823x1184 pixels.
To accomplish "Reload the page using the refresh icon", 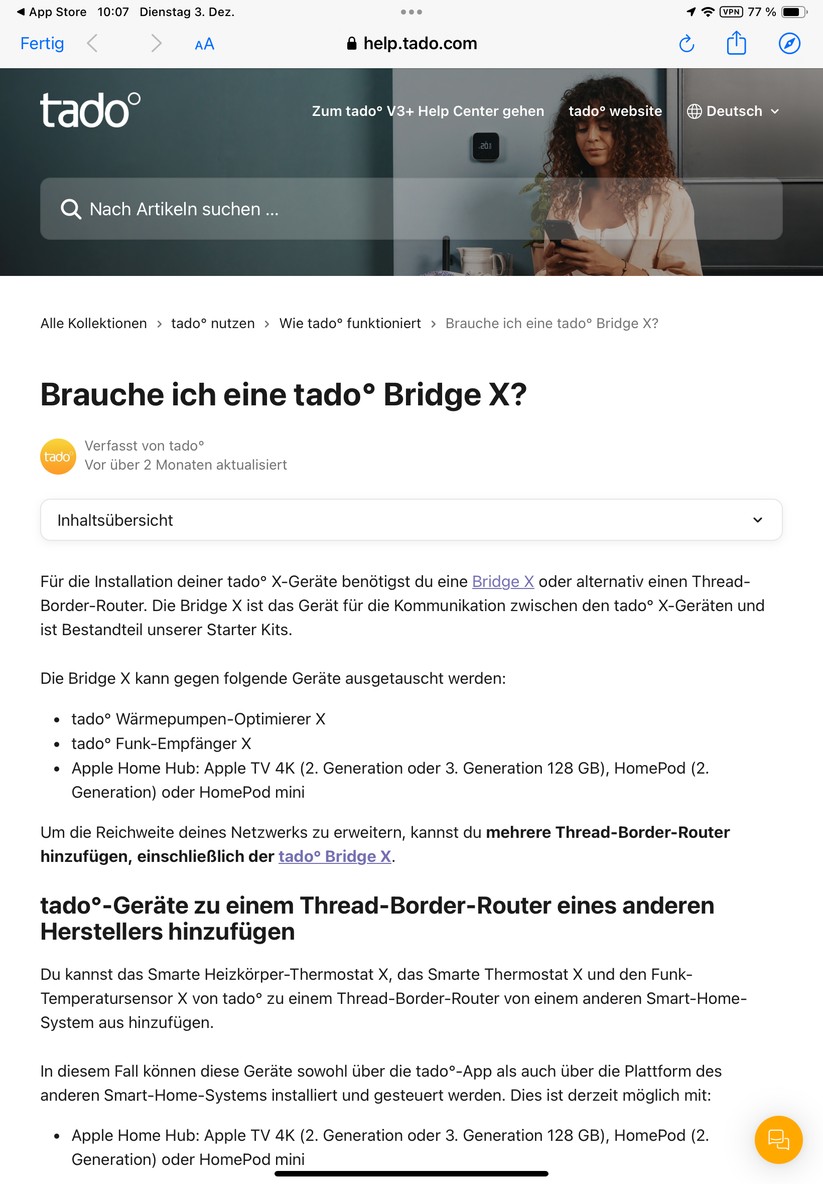I will (x=686, y=43).
